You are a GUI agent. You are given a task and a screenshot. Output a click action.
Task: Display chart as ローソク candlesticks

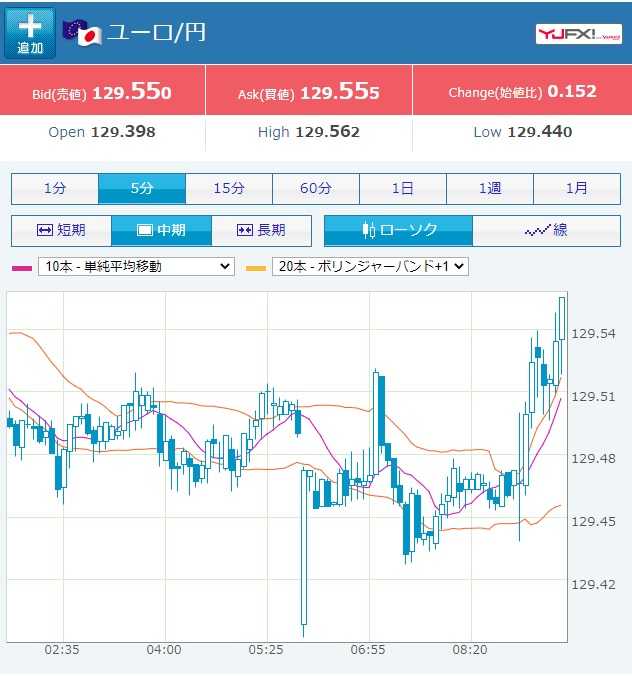click(398, 230)
